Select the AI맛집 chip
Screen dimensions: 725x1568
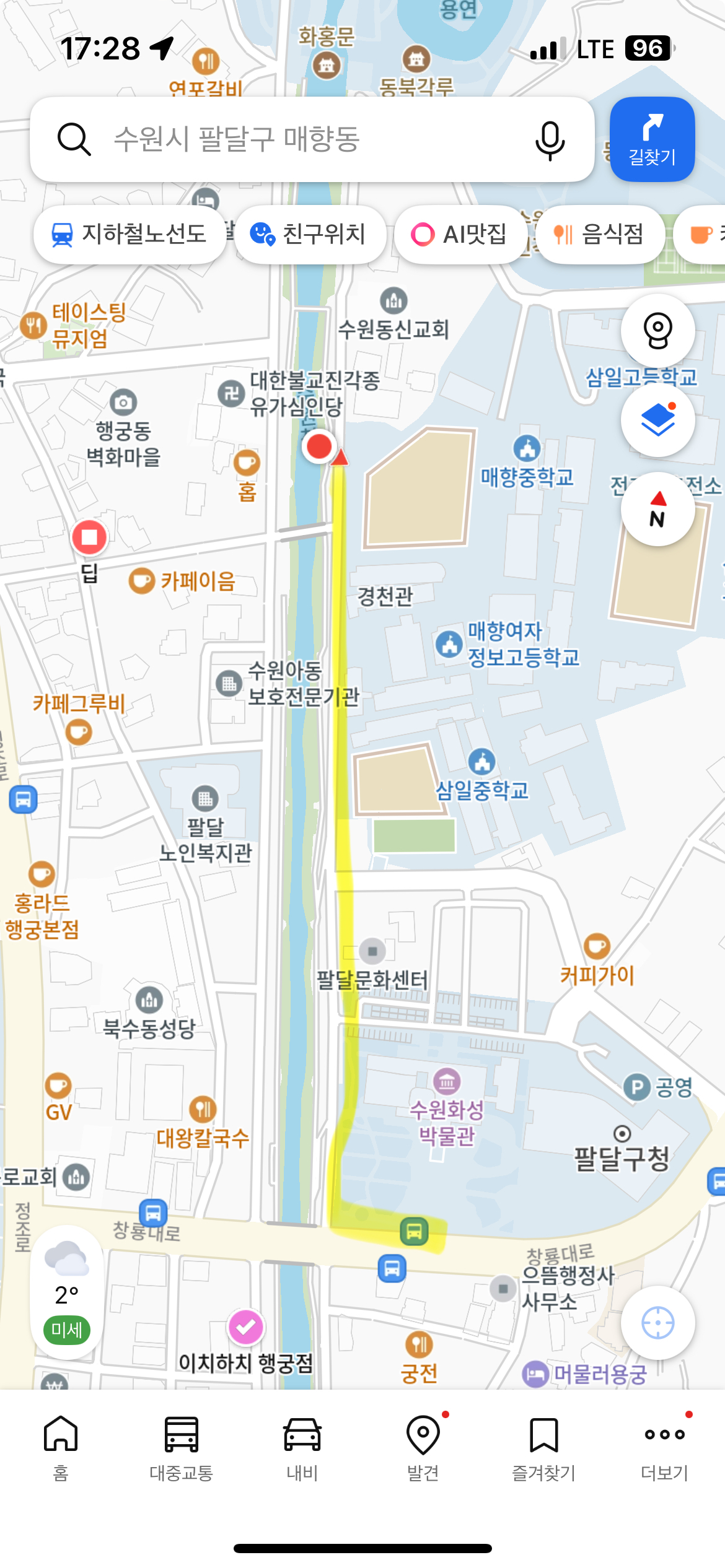point(460,235)
